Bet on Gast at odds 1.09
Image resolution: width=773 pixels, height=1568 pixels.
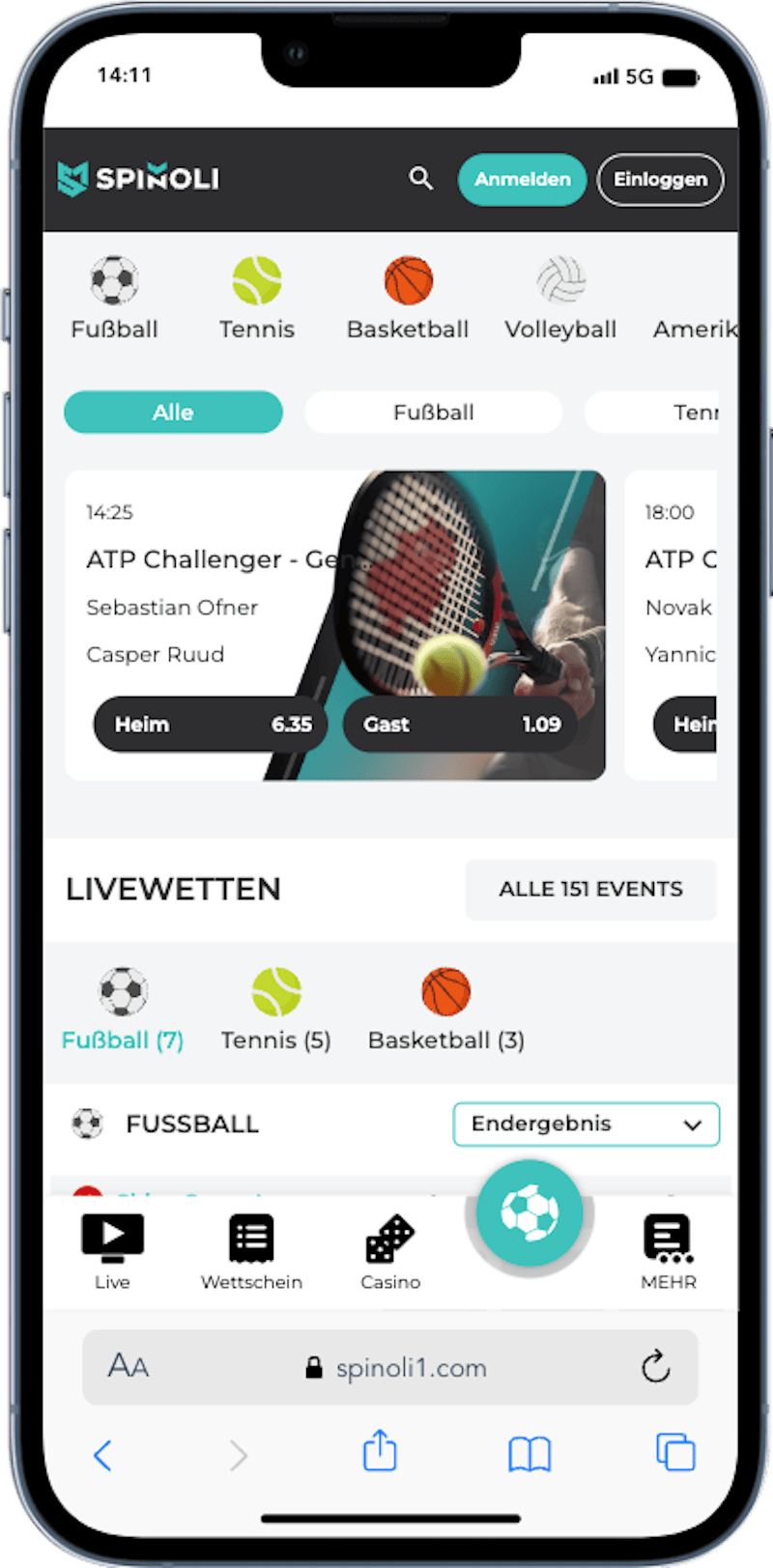pos(460,724)
